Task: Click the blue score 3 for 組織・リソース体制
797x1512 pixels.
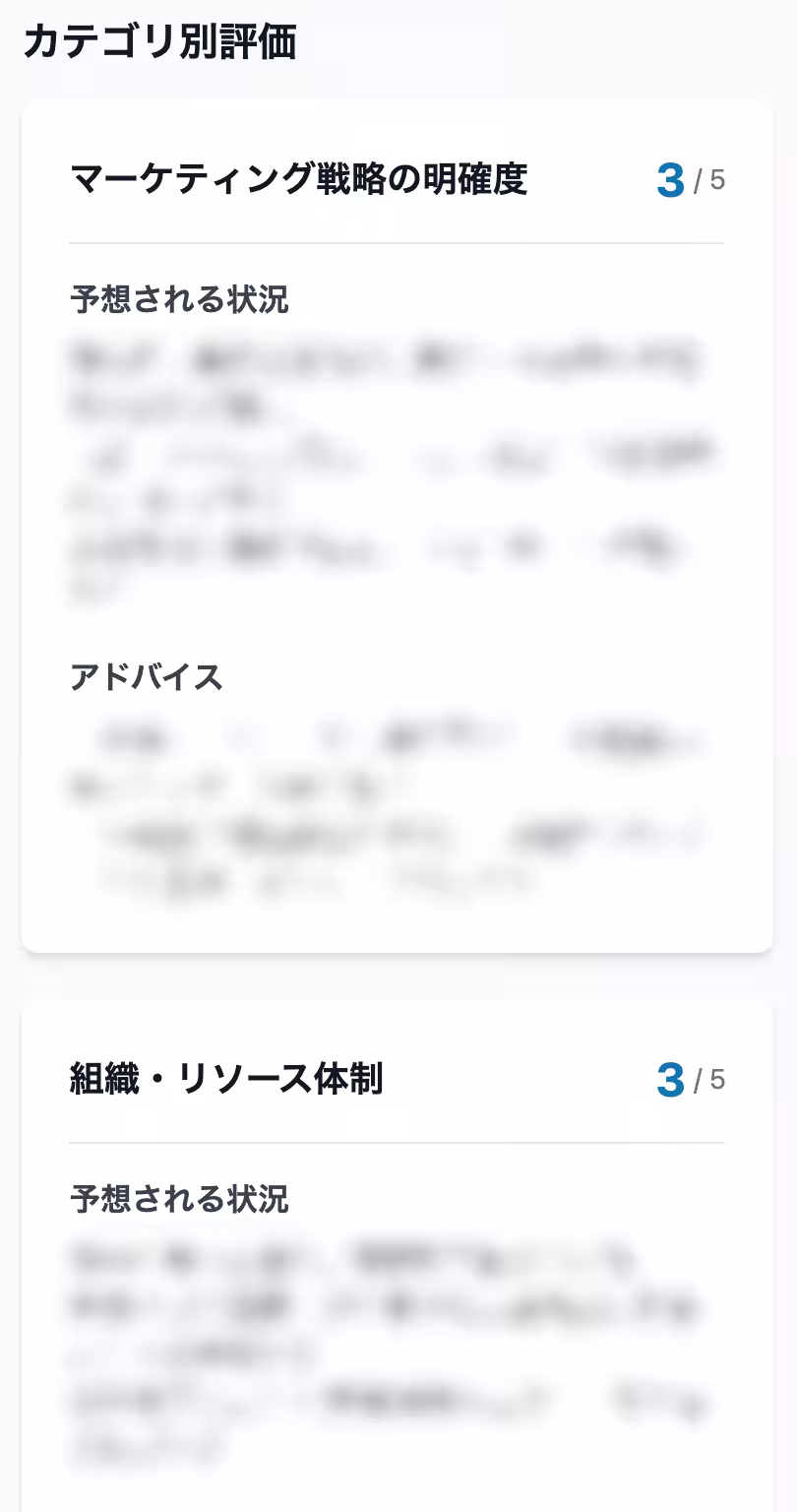Action: pyautogui.click(x=668, y=1080)
